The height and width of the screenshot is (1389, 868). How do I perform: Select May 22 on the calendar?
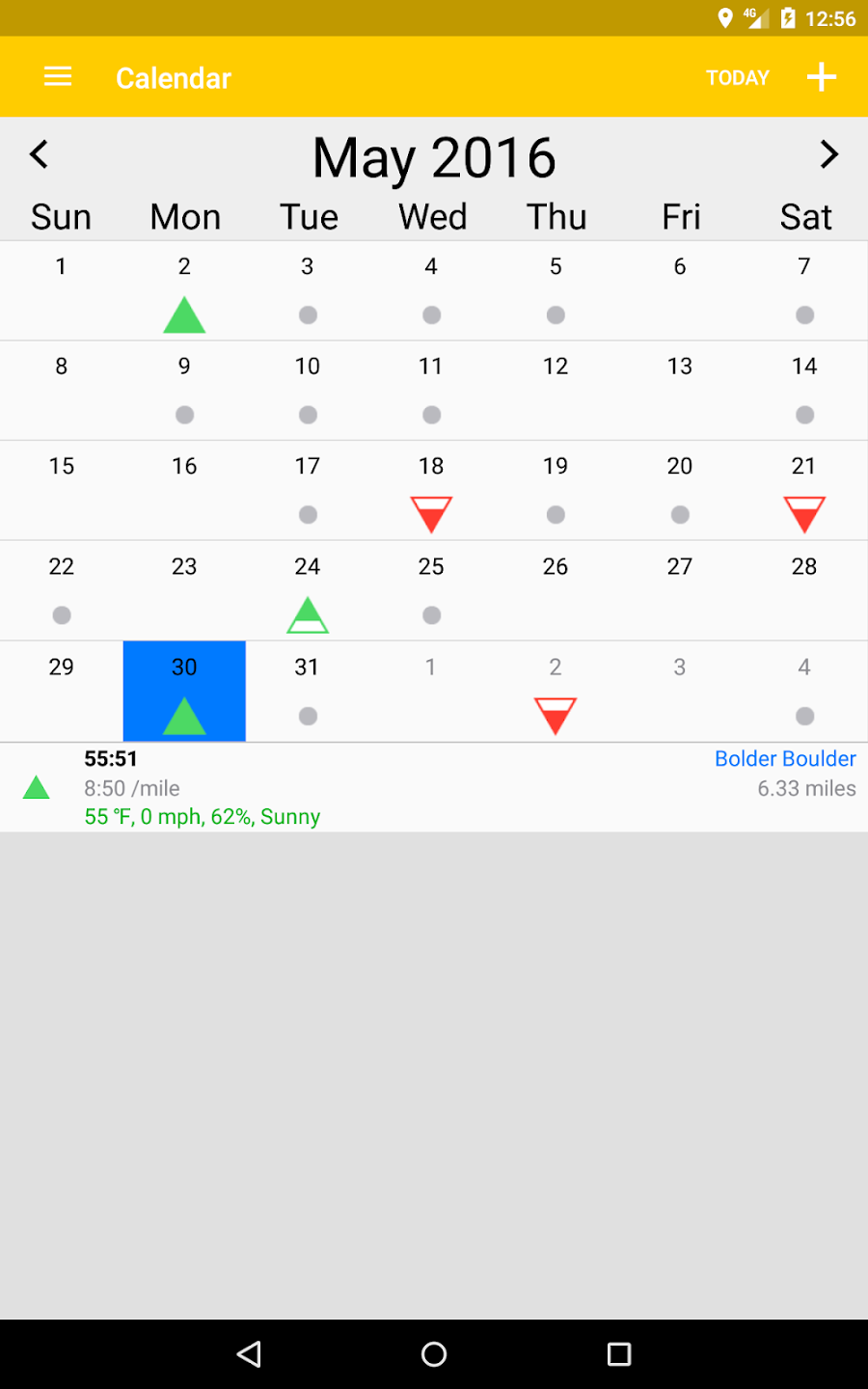[62, 591]
